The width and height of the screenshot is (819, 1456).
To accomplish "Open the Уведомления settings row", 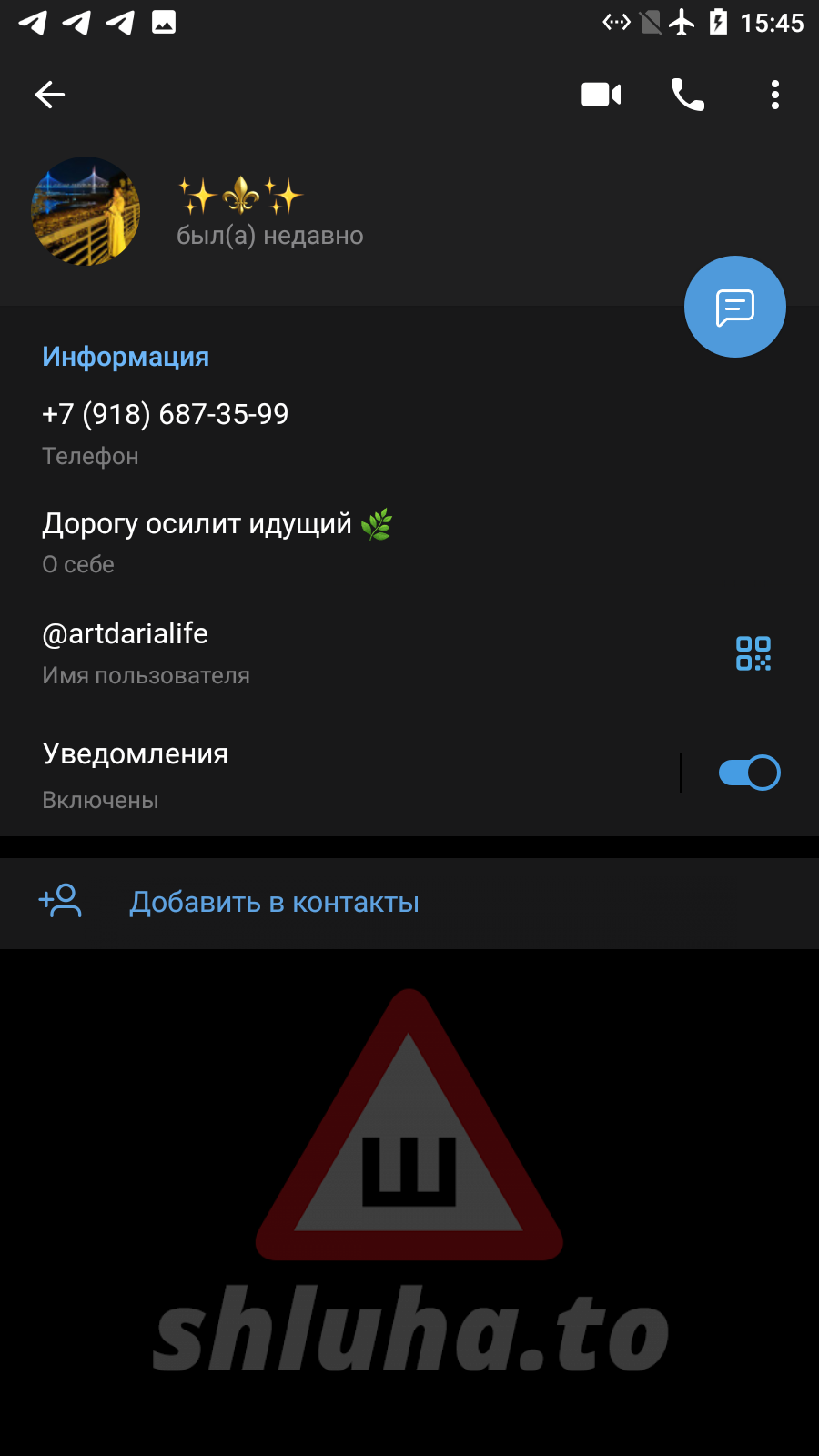I will (273, 773).
